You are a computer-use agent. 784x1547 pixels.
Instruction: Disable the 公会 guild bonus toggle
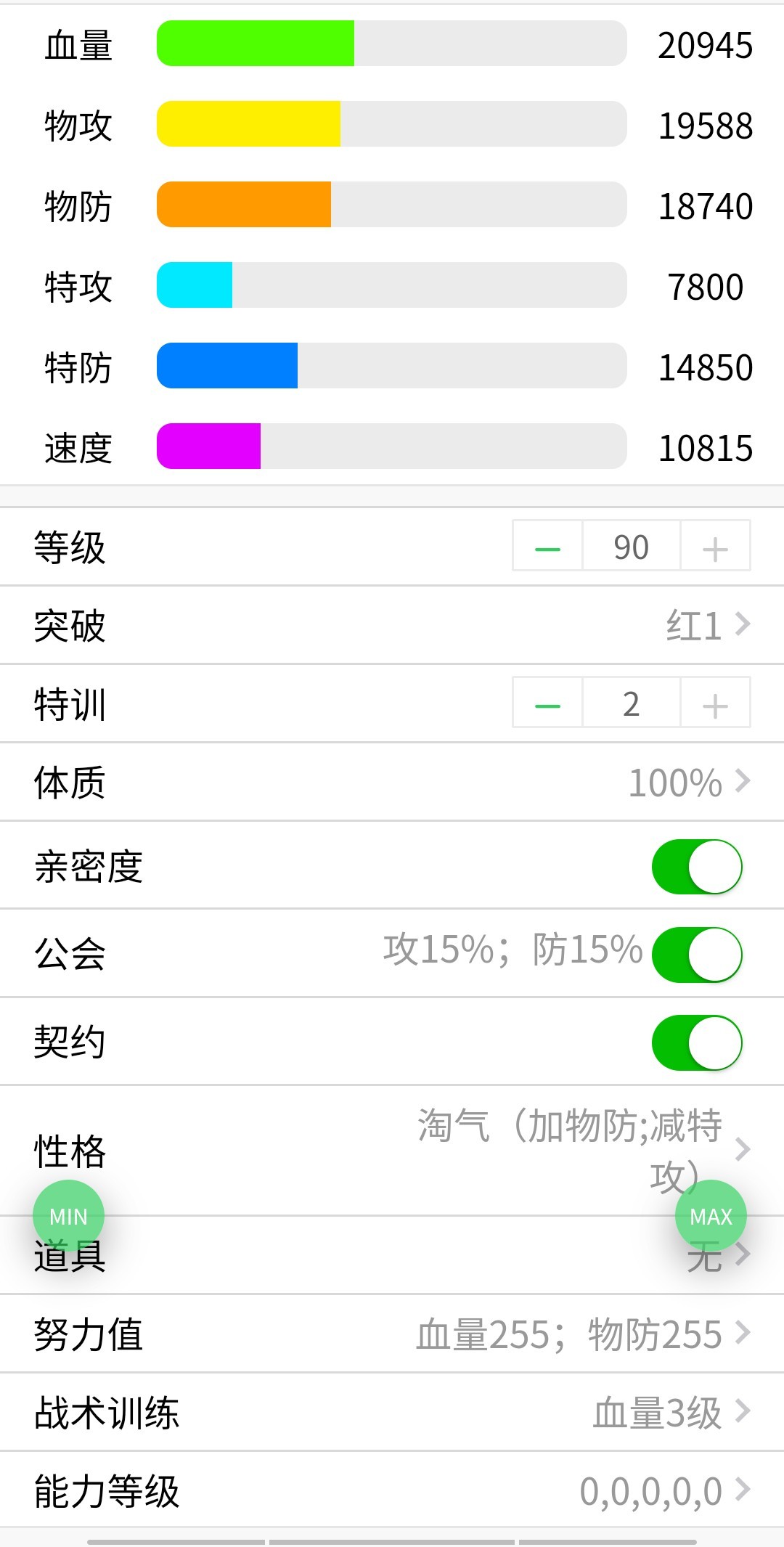pyautogui.click(x=697, y=955)
